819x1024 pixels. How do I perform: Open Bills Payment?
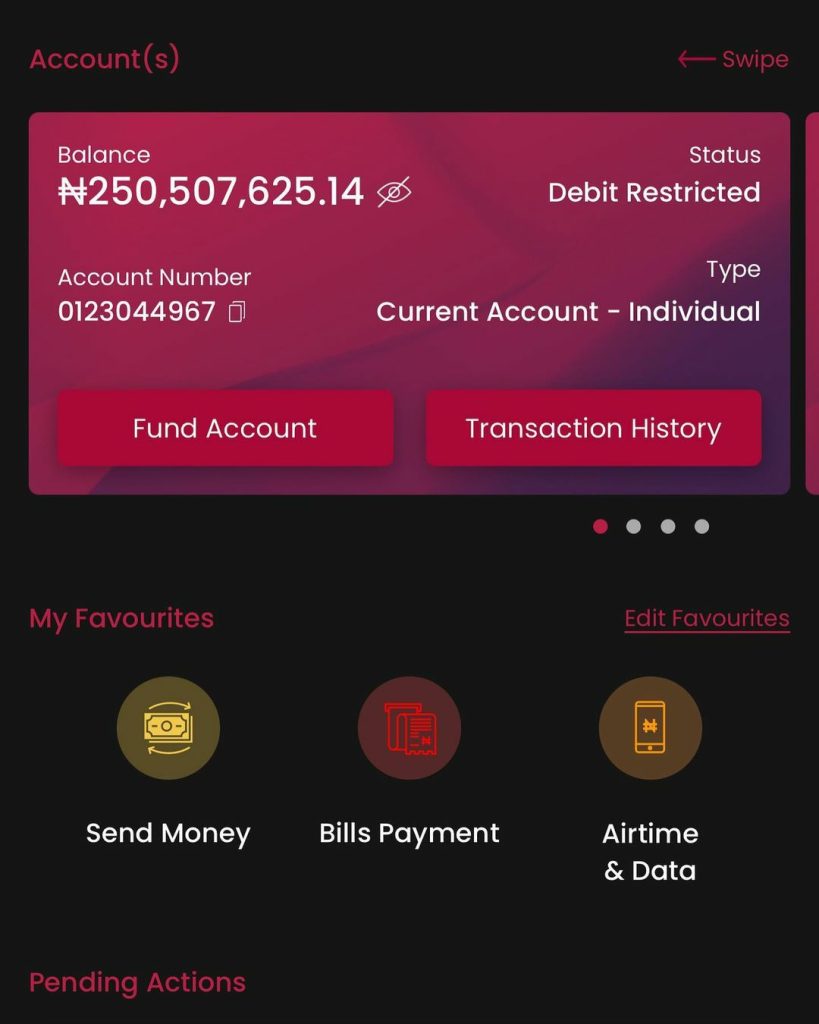(x=409, y=728)
